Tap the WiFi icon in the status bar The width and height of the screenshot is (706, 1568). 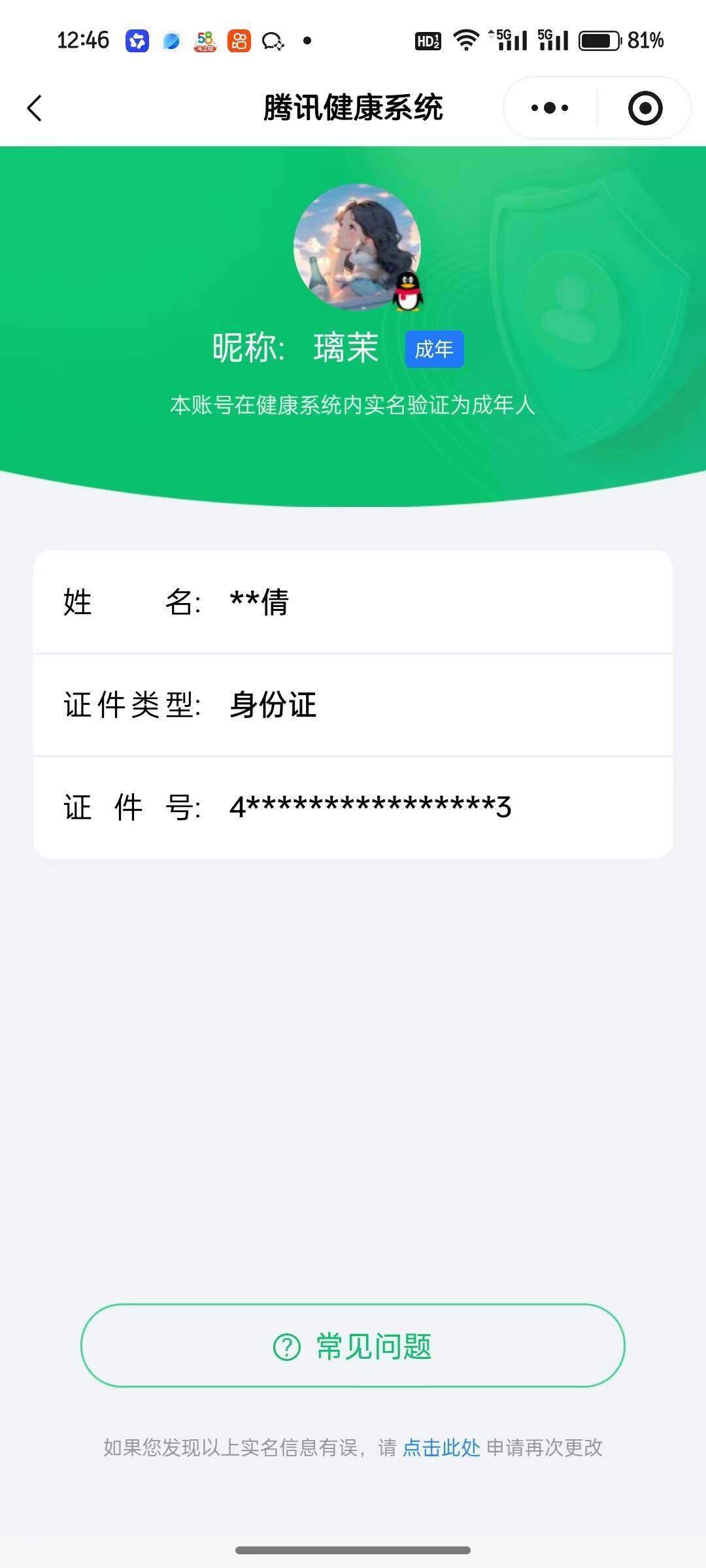click(466, 41)
